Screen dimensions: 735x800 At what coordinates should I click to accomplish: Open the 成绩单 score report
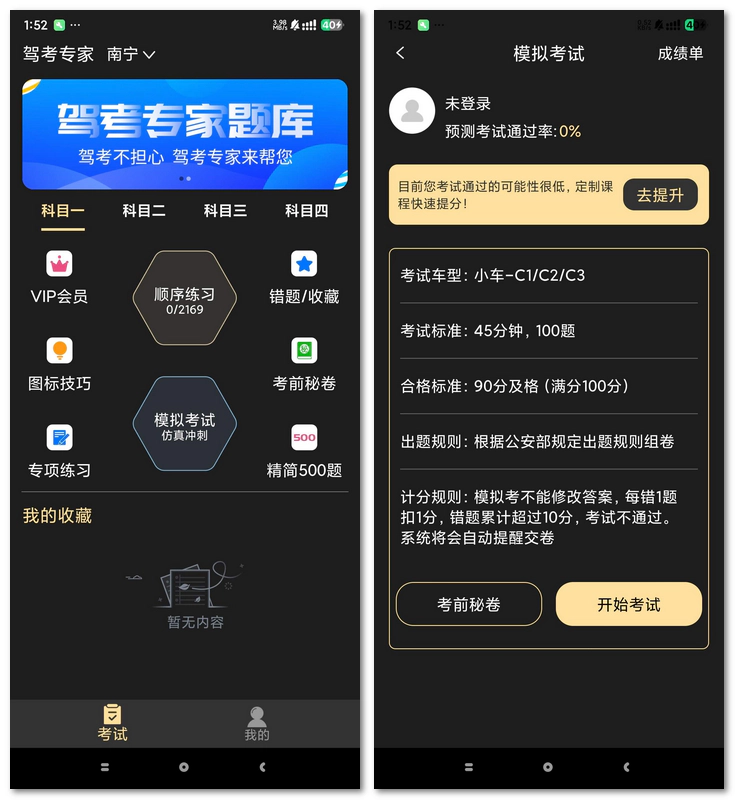point(680,53)
